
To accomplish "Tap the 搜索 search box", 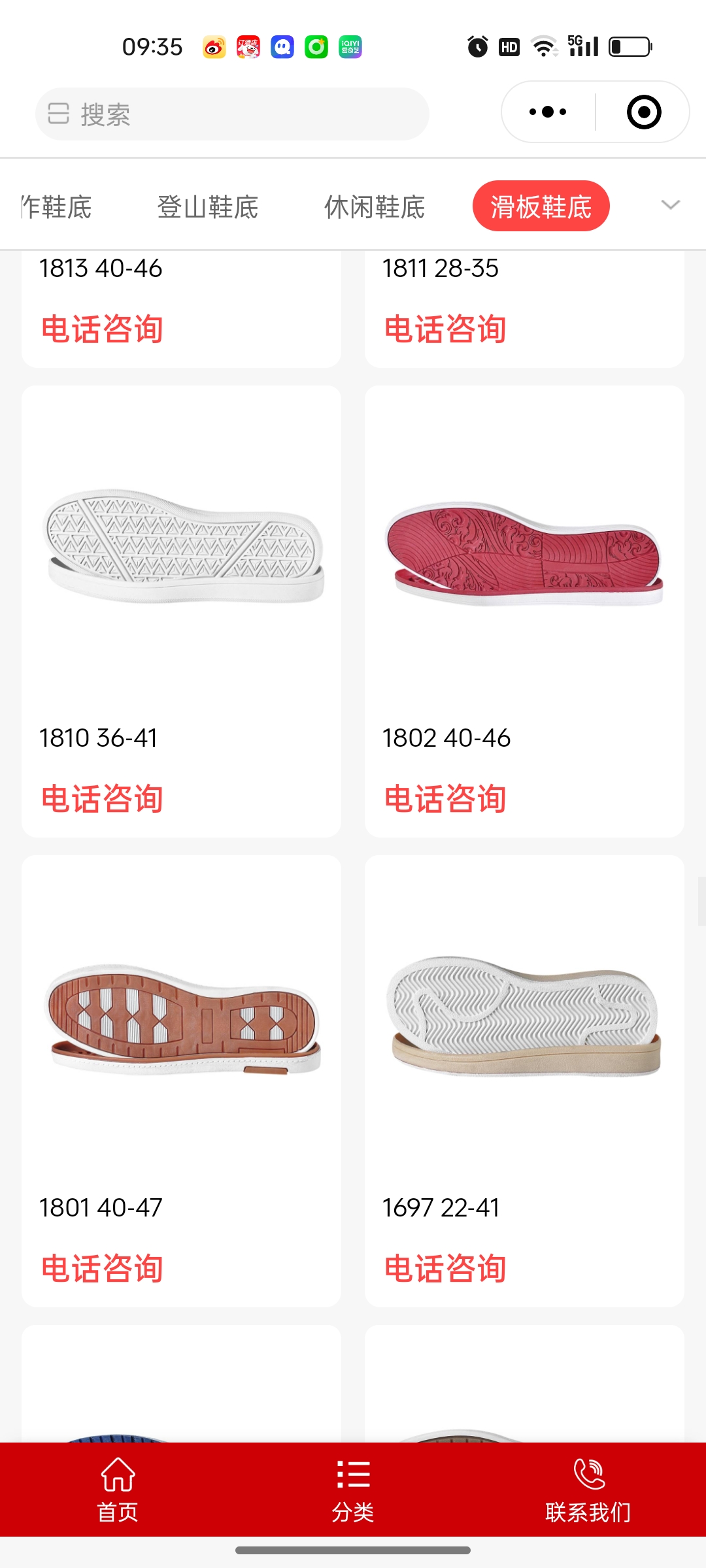I will (x=232, y=114).
